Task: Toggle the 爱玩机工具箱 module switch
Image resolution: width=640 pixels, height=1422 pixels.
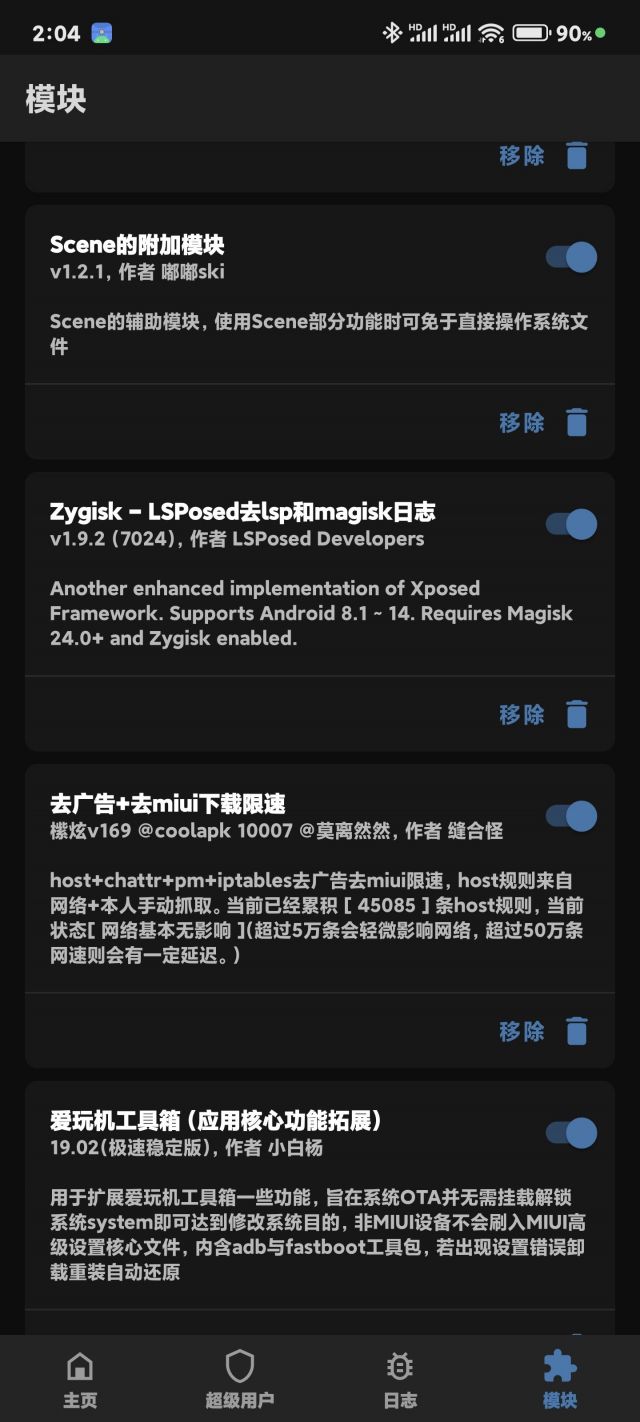Action: [x=572, y=1133]
